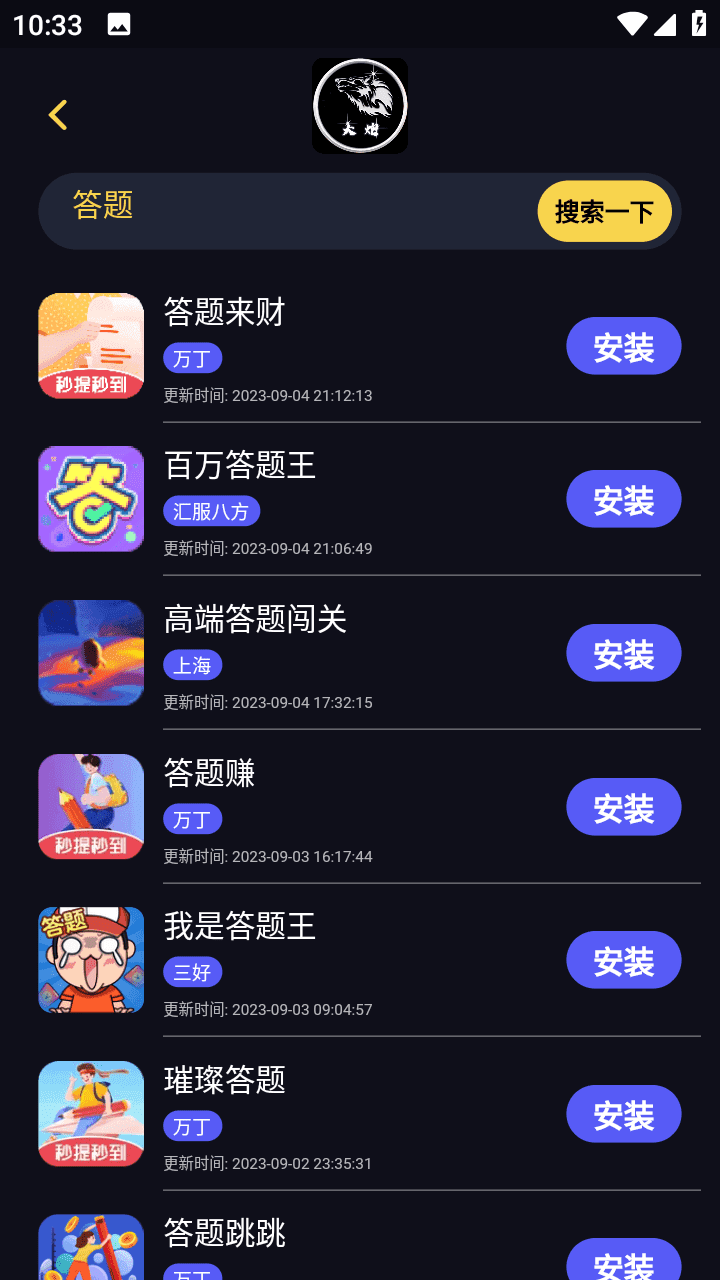Select the 汇服八方 tag
This screenshot has width=720, height=1280.
[x=211, y=511]
